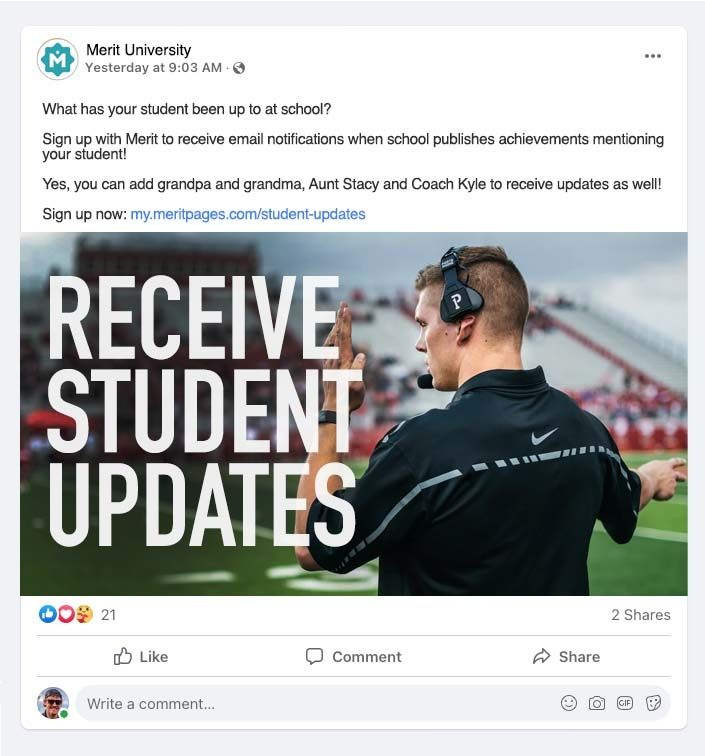Add a sticker to the comment

point(653,703)
